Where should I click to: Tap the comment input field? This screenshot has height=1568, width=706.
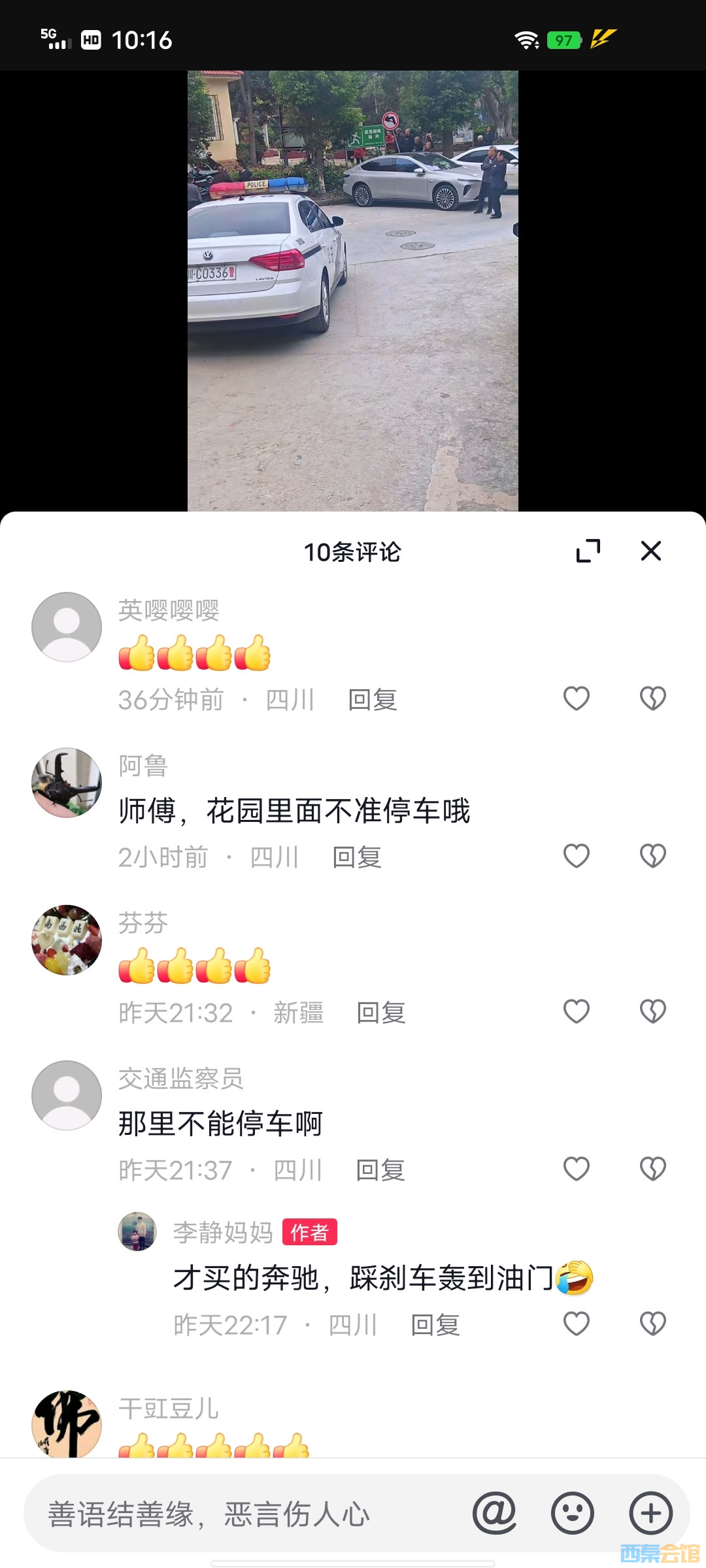click(x=248, y=1513)
